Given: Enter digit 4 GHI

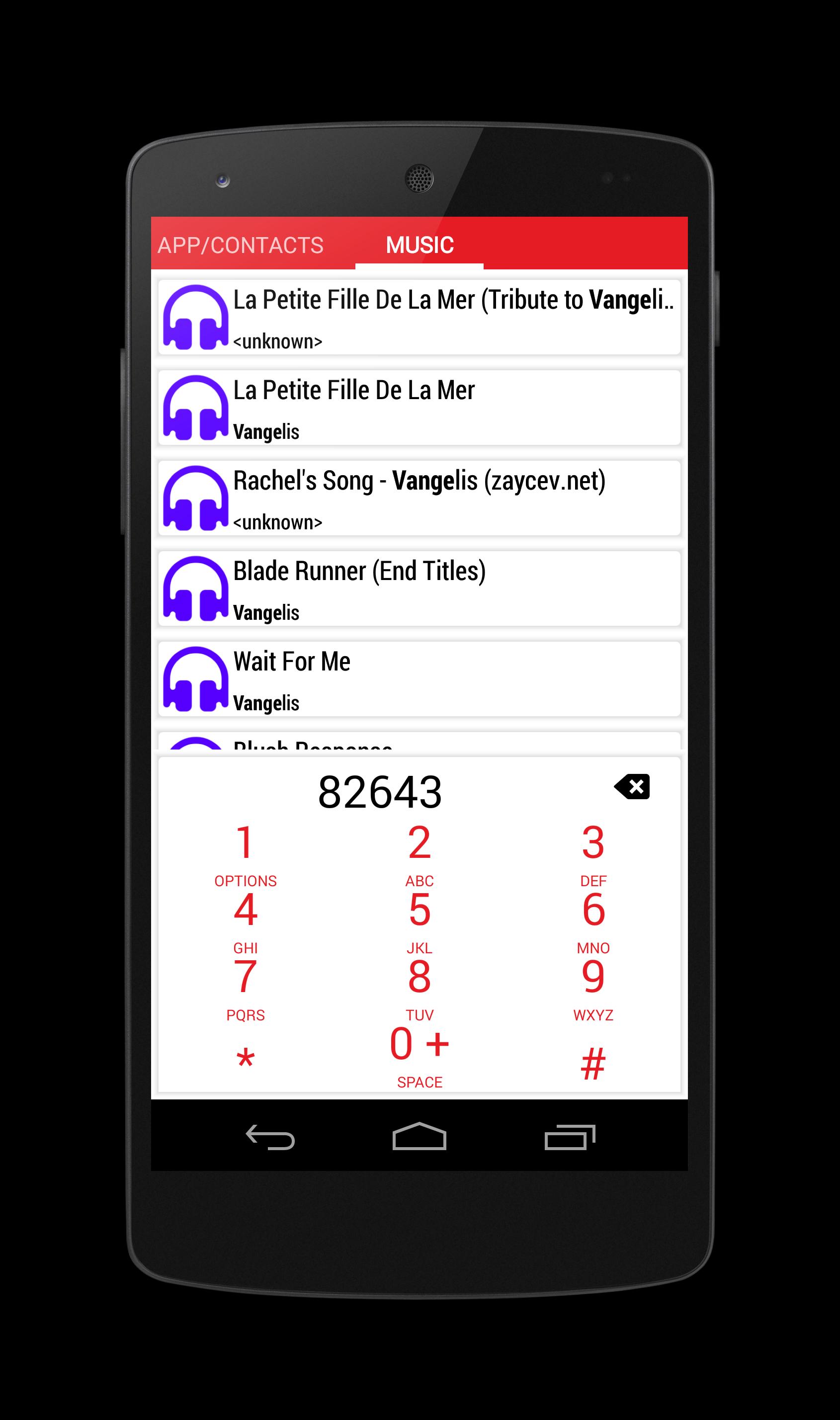Looking at the screenshot, I should 245,921.
